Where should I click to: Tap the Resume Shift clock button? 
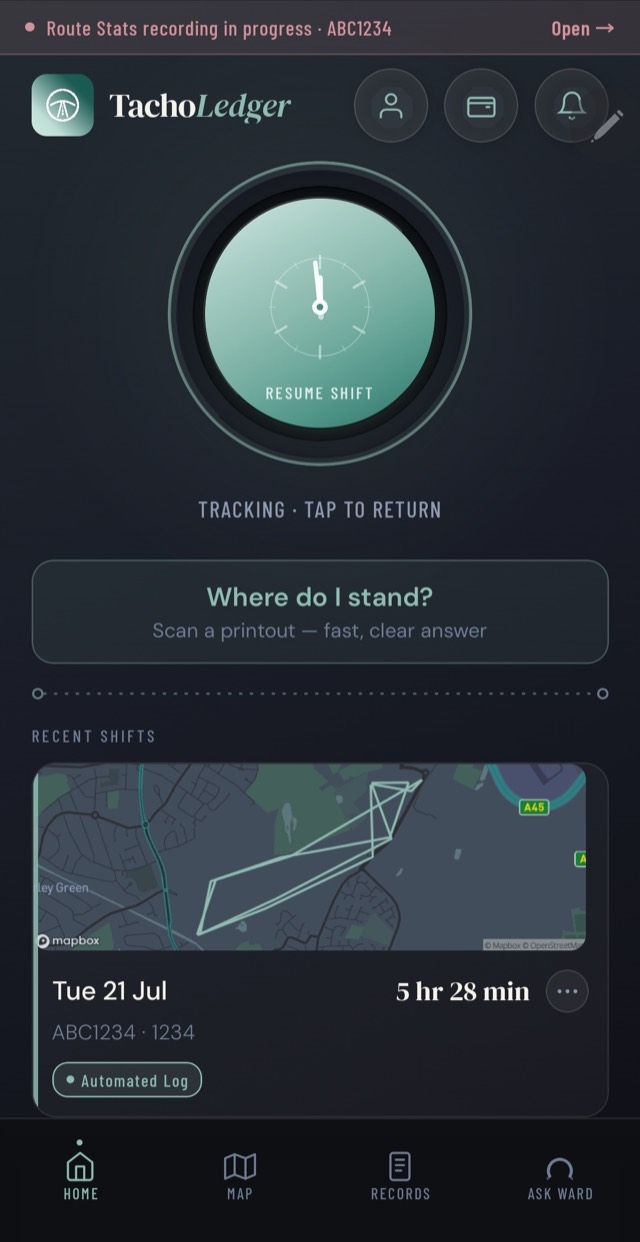point(320,313)
